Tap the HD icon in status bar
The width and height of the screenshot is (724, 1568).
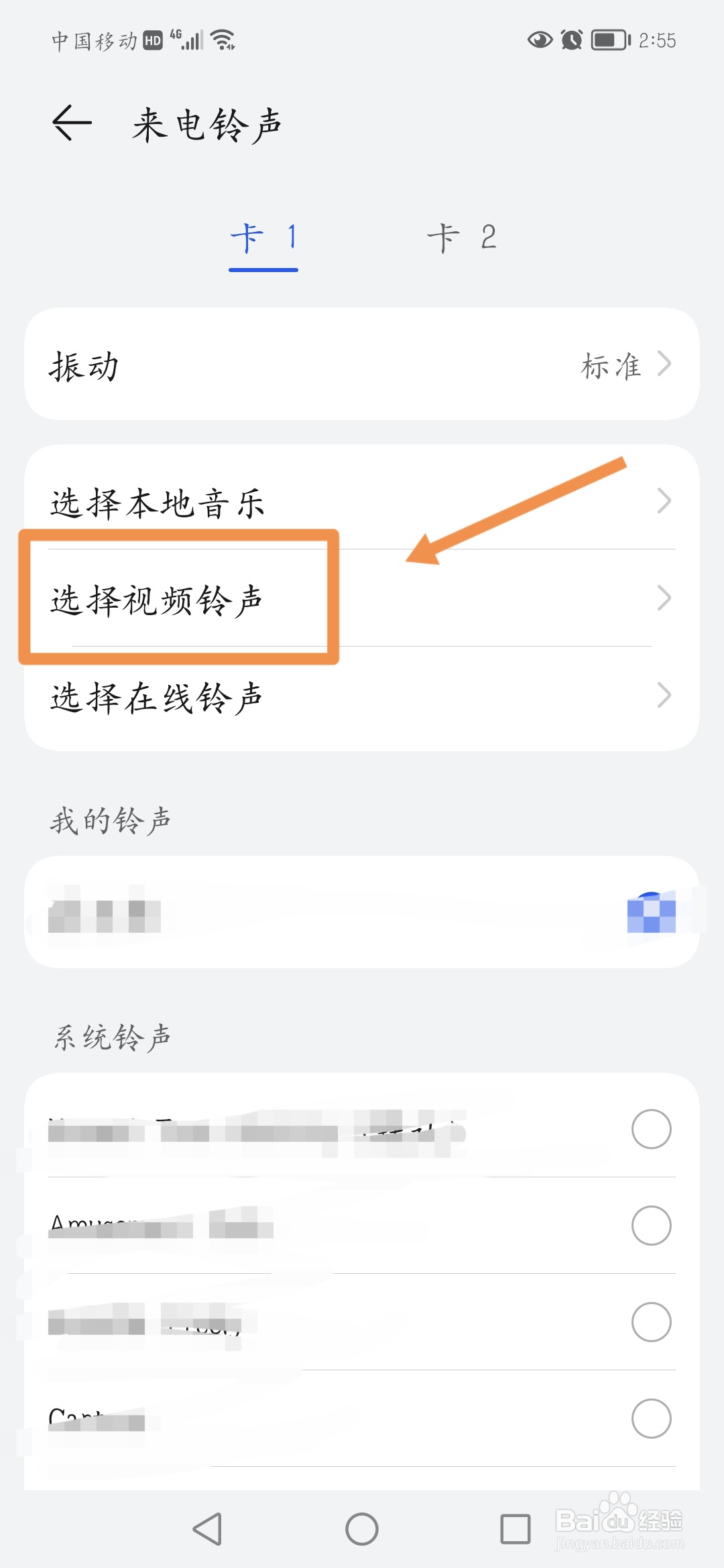click(153, 40)
